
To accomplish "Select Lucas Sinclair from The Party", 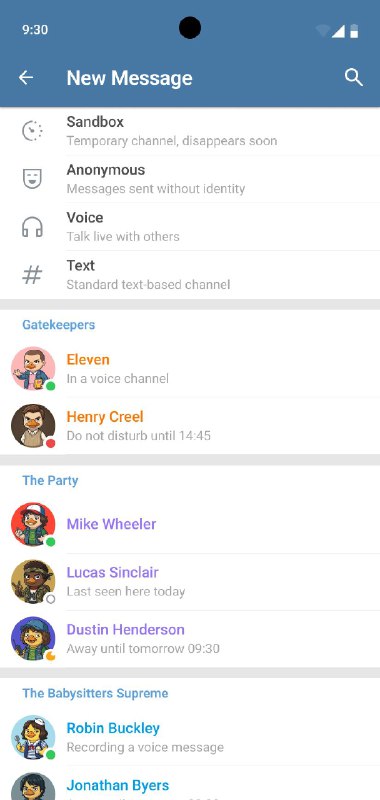I will pyautogui.click(x=190, y=582).
